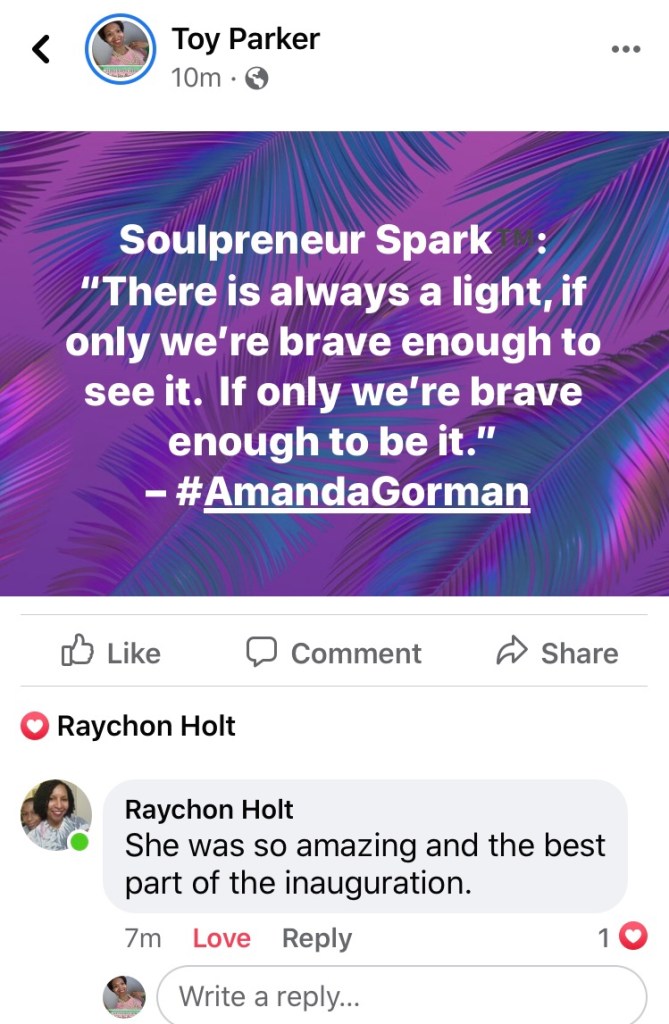Screen dimensions: 669x1024
Task: Go back using the back arrow
Action: click(41, 48)
